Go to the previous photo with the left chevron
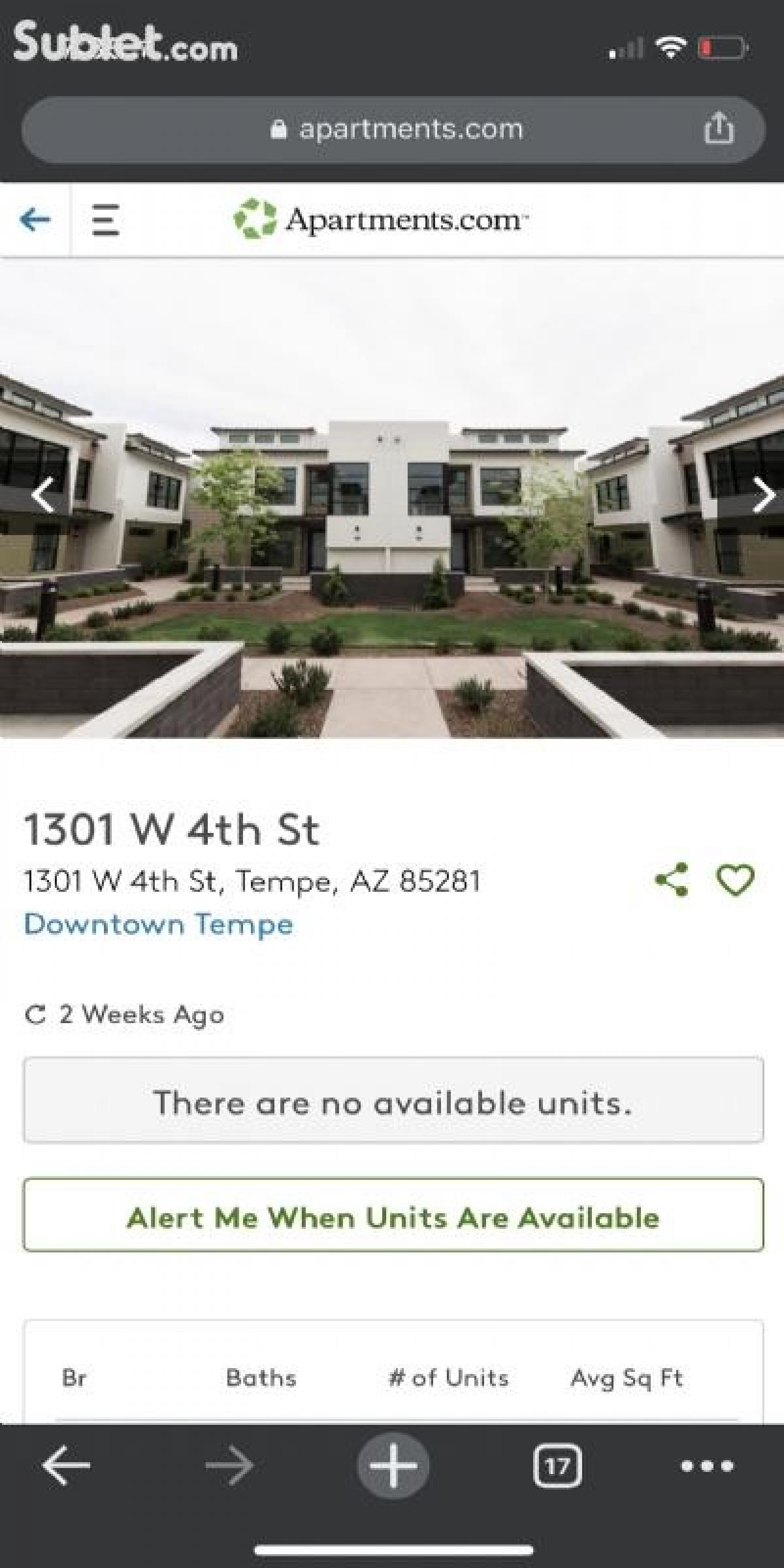Image resolution: width=784 pixels, height=1568 pixels. pyautogui.click(x=44, y=495)
